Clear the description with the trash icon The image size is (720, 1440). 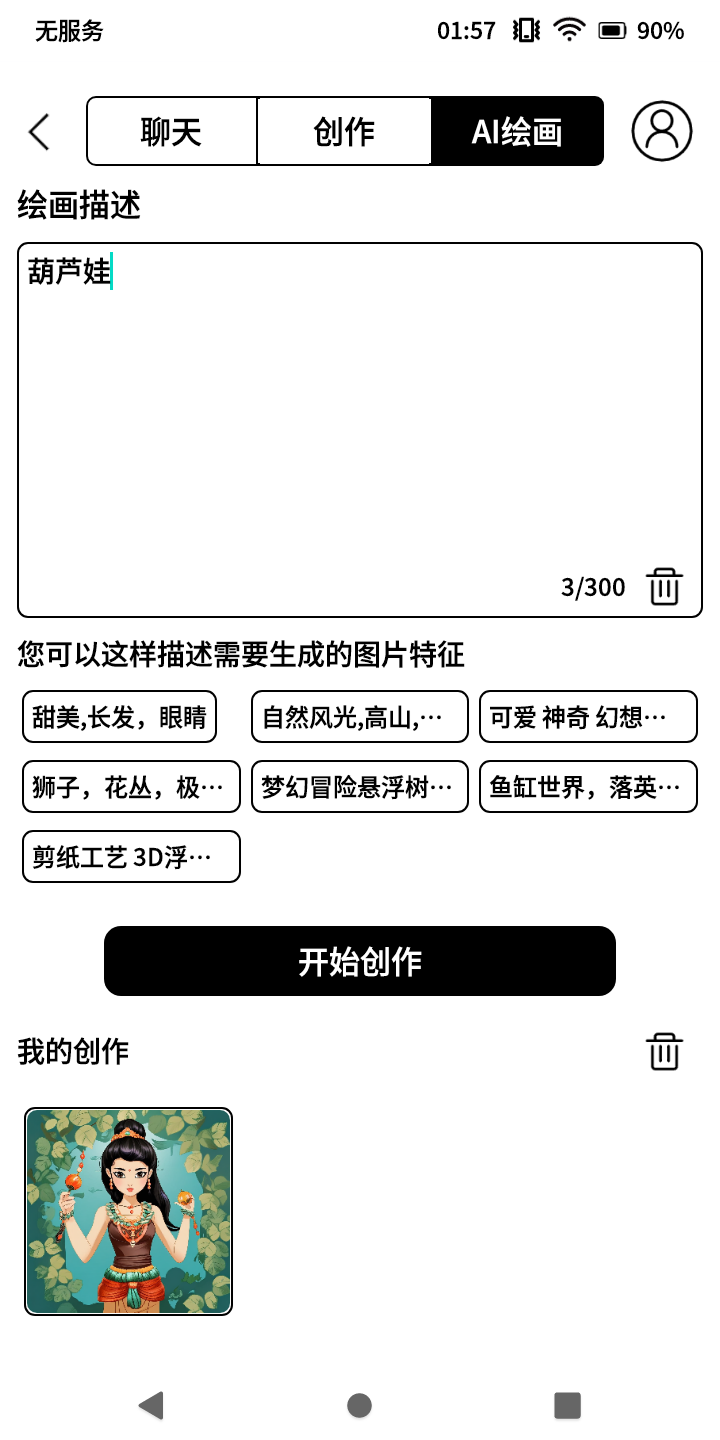click(x=664, y=587)
